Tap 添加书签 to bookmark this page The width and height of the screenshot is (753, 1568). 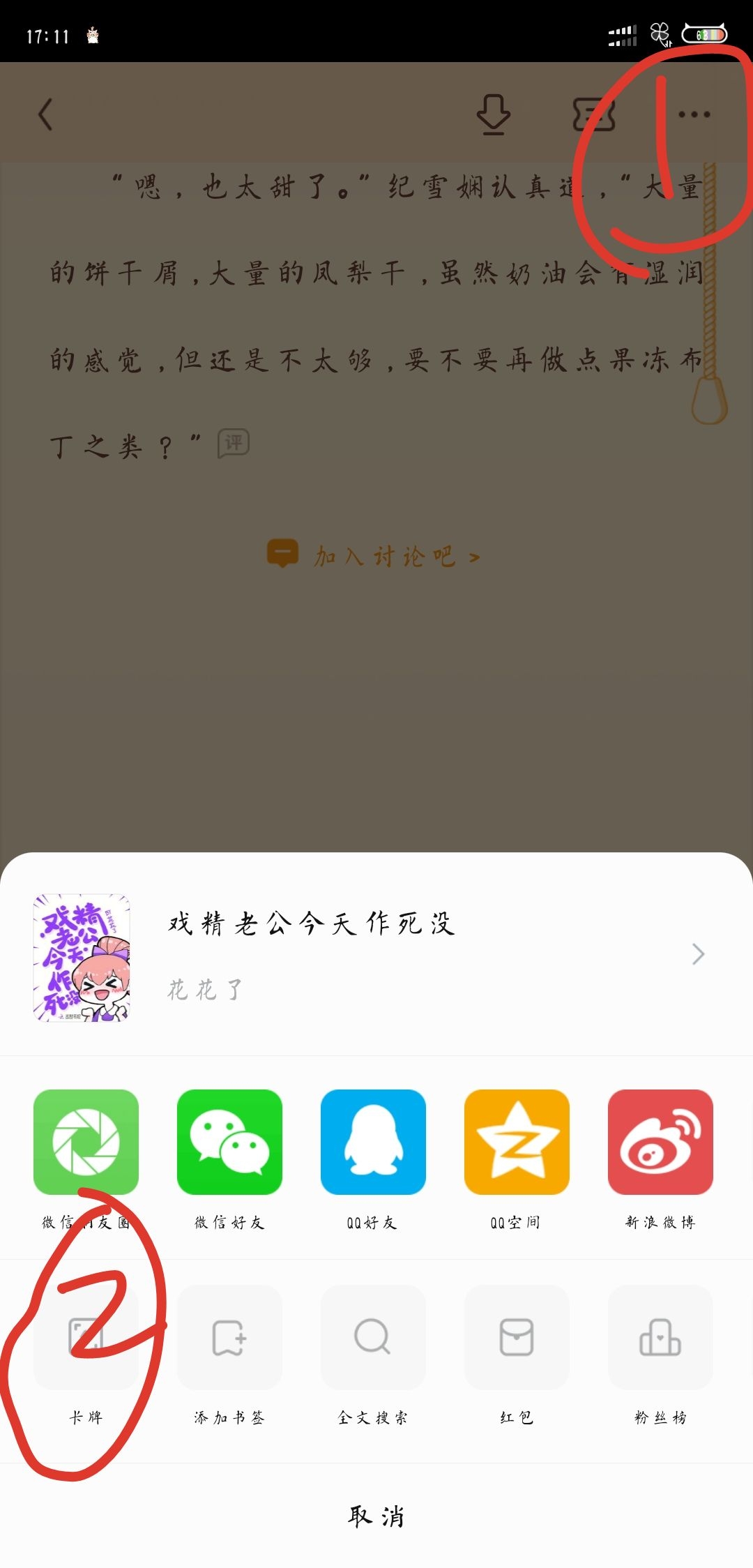[229, 1338]
